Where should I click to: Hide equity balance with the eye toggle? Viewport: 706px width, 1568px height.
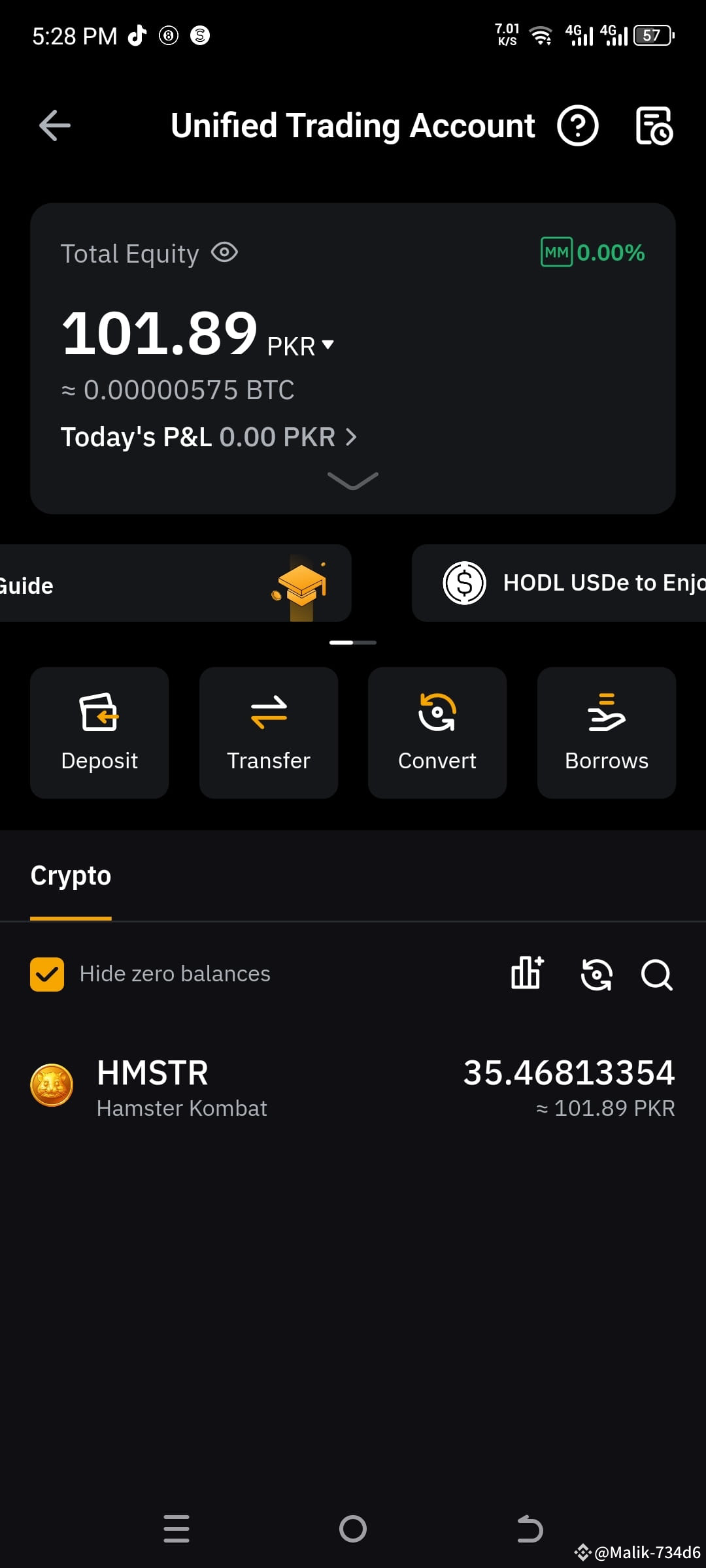(x=224, y=253)
